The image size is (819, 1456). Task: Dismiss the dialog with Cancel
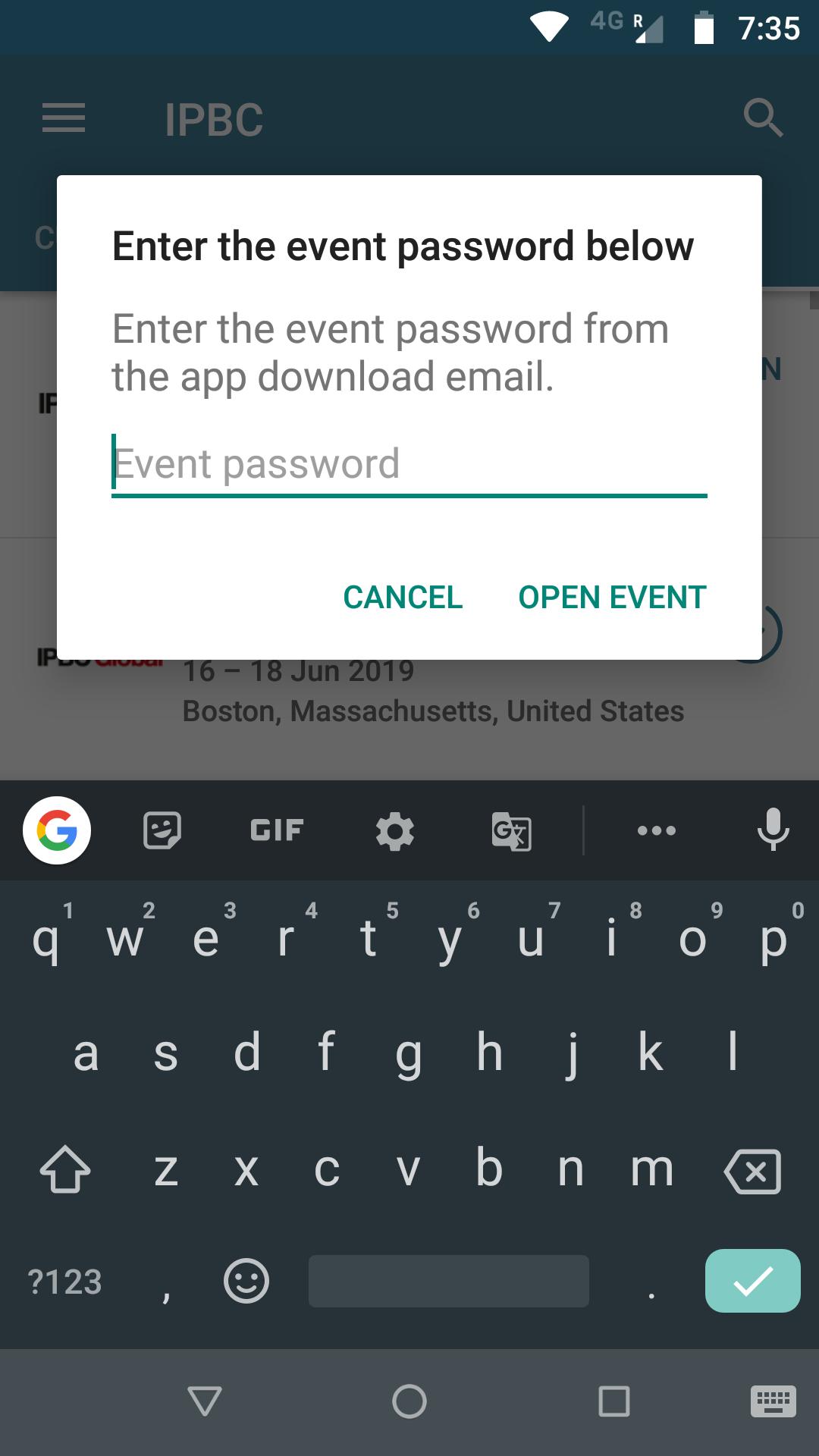tap(403, 597)
